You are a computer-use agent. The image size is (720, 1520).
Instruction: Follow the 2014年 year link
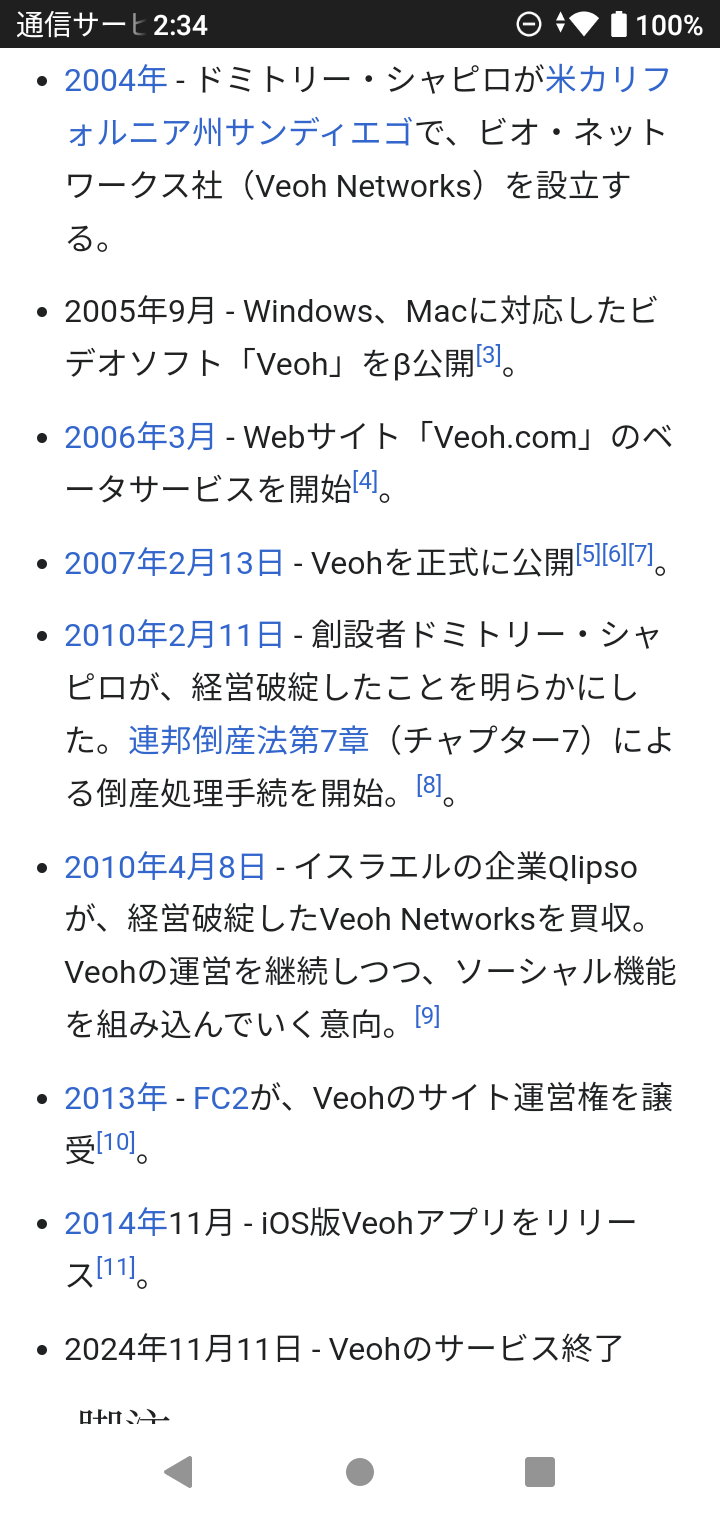pyautogui.click(x=116, y=1221)
